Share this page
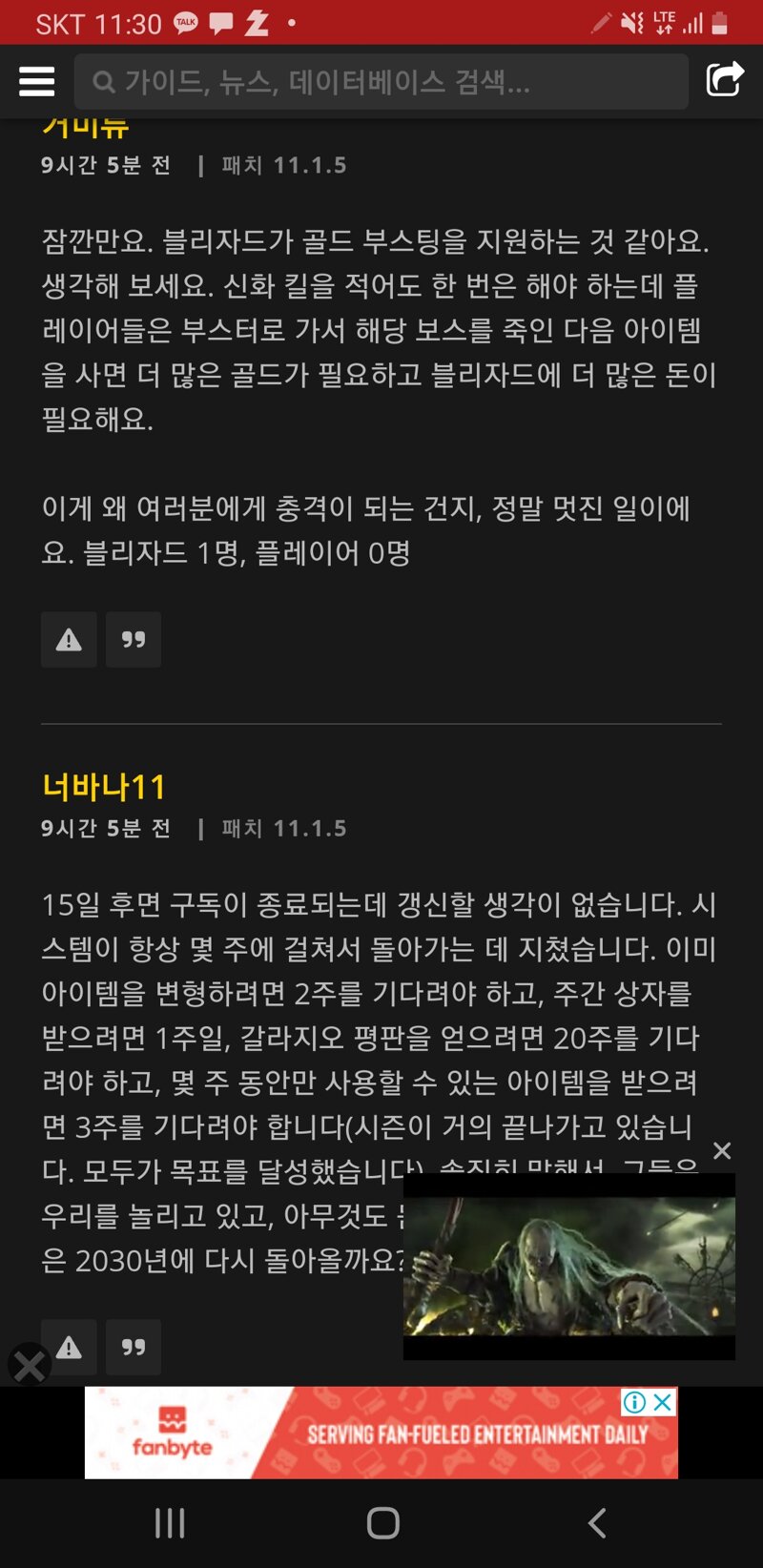This screenshot has height=1568, width=763. pyautogui.click(x=724, y=80)
